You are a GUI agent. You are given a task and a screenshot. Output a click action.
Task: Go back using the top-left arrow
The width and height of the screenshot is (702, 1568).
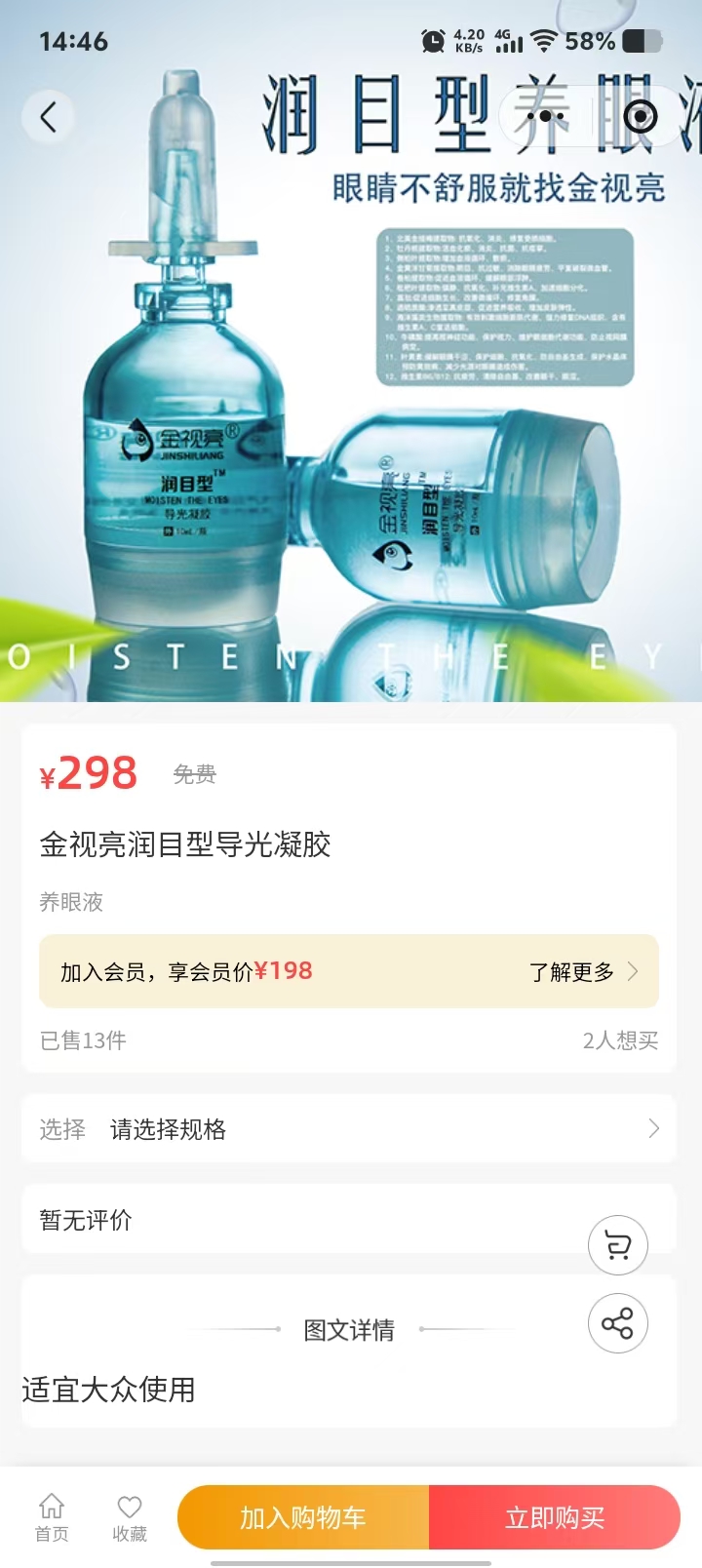point(48,117)
